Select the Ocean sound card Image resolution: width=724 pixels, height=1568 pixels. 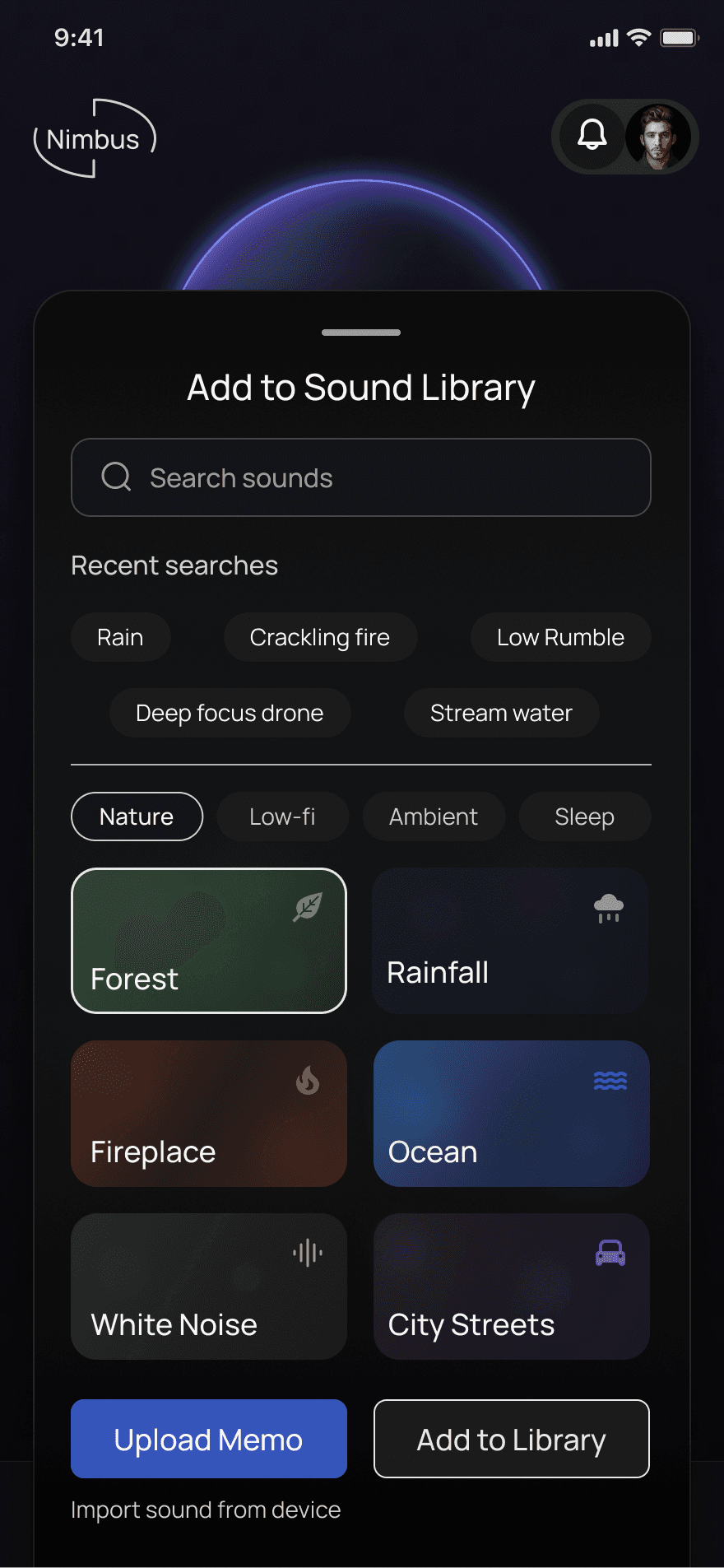(511, 1114)
